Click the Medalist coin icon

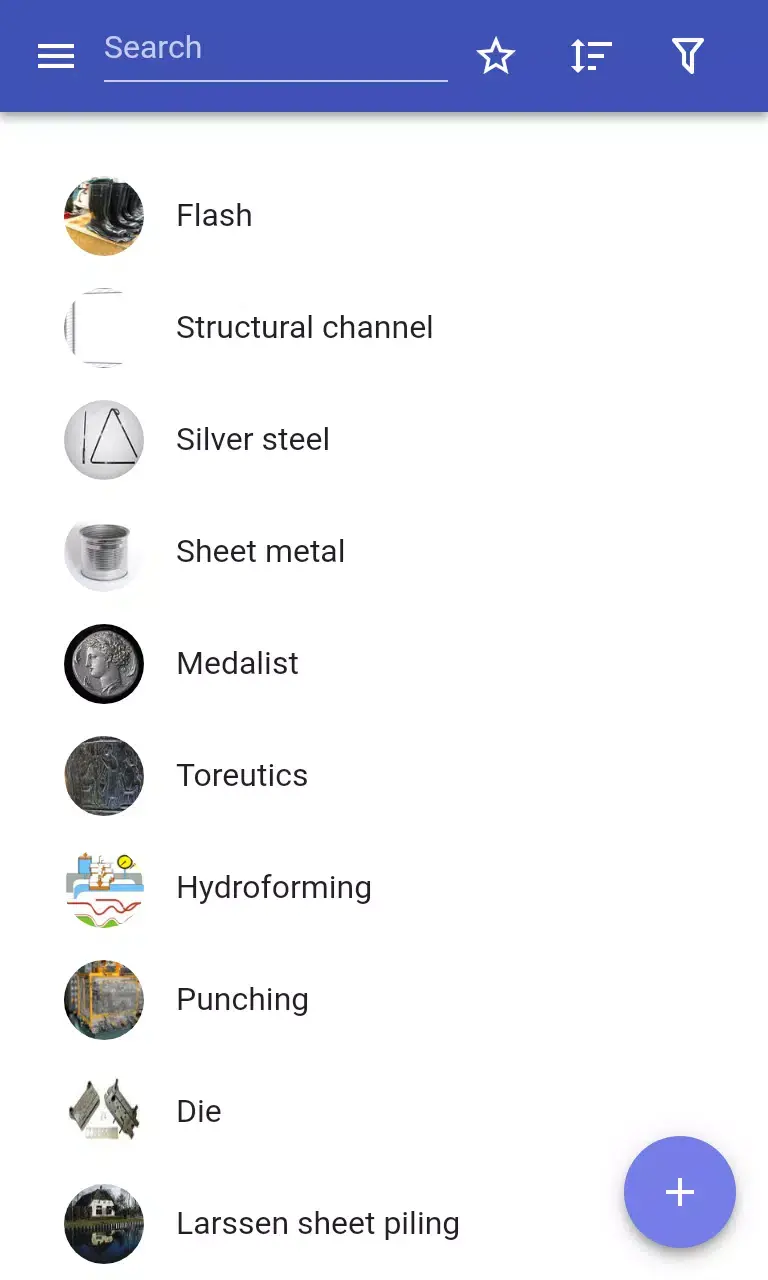click(x=104, y=663)
